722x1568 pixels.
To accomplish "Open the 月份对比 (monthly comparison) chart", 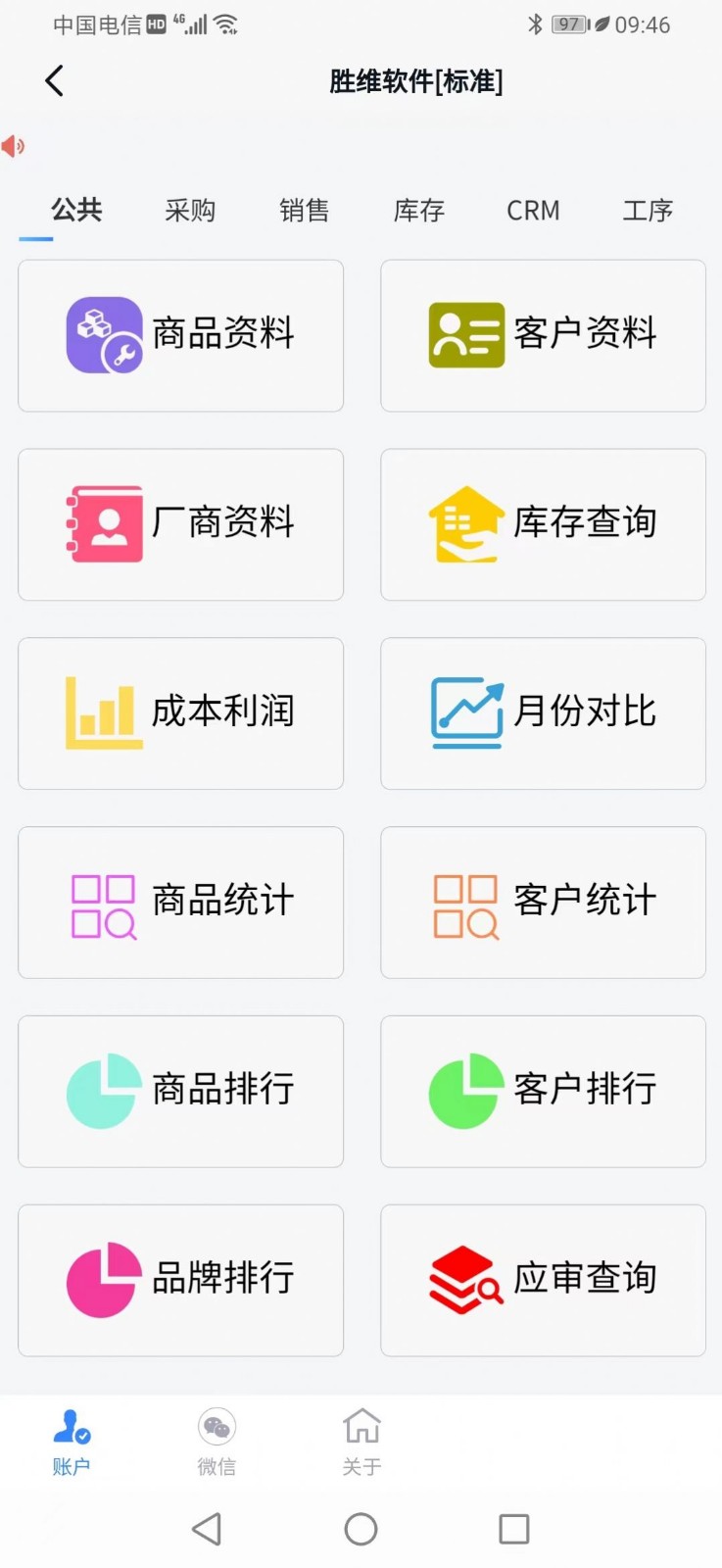I will pyautogui.click(x=542, y=712).
